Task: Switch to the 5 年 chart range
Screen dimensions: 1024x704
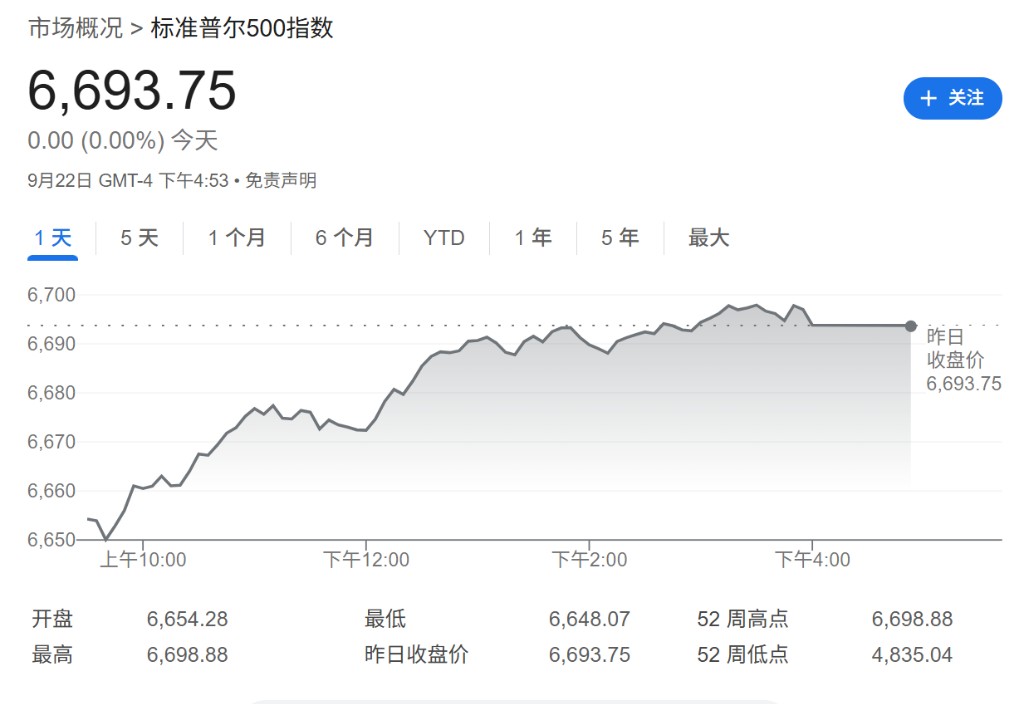Action: [x=620, y=238]
